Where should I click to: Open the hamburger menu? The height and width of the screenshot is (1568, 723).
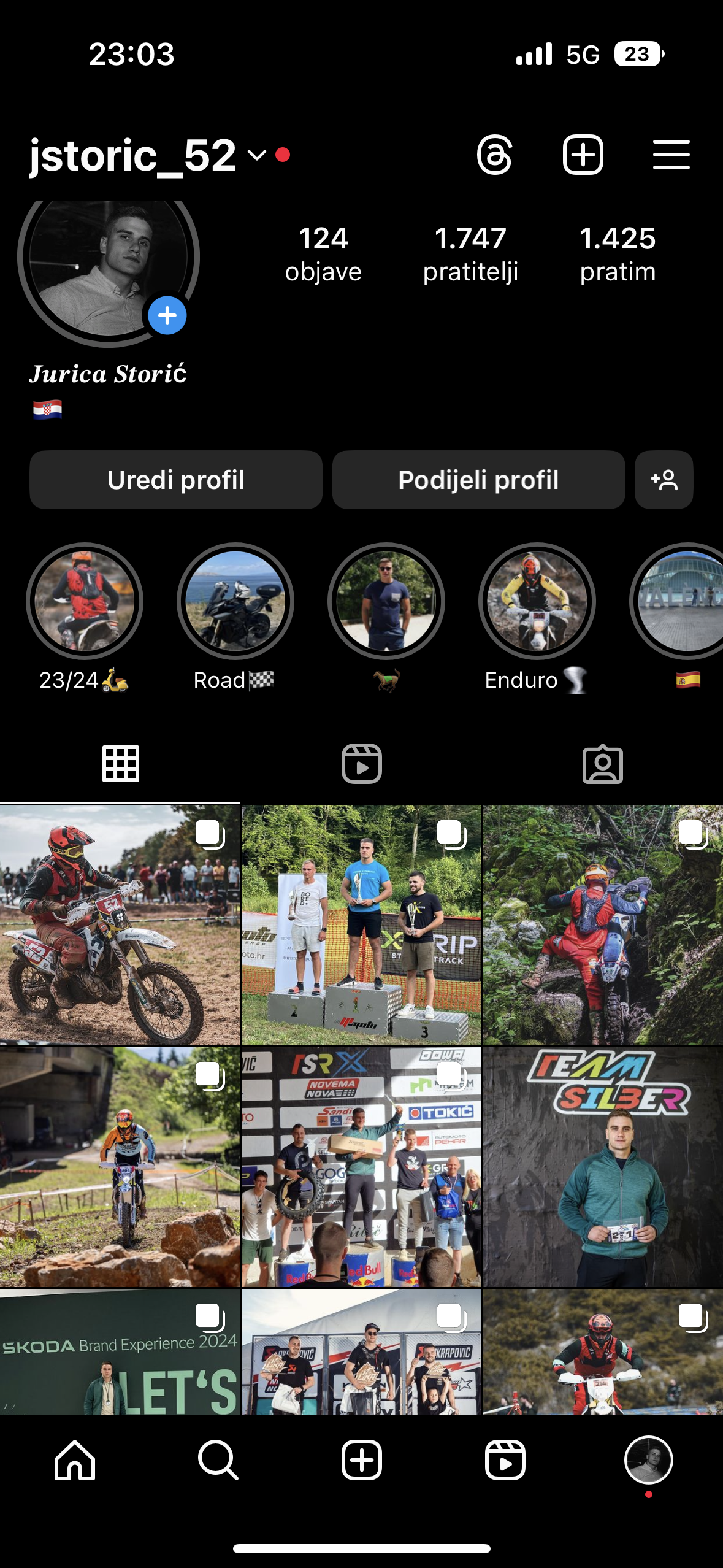pyautogui.click(x=671, y=155)
